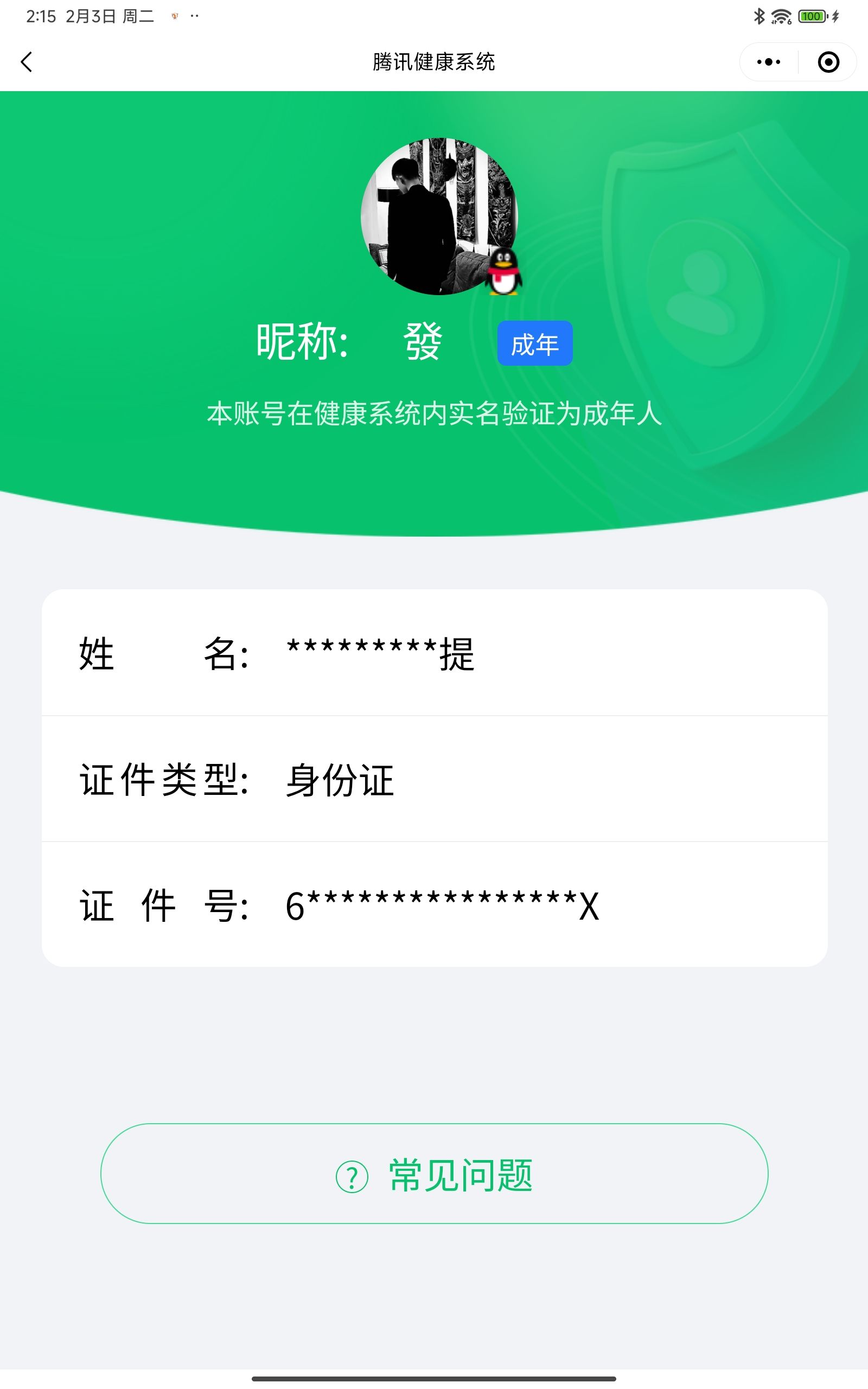Tap the capsule close button to exit mini program

click(827, 61)
